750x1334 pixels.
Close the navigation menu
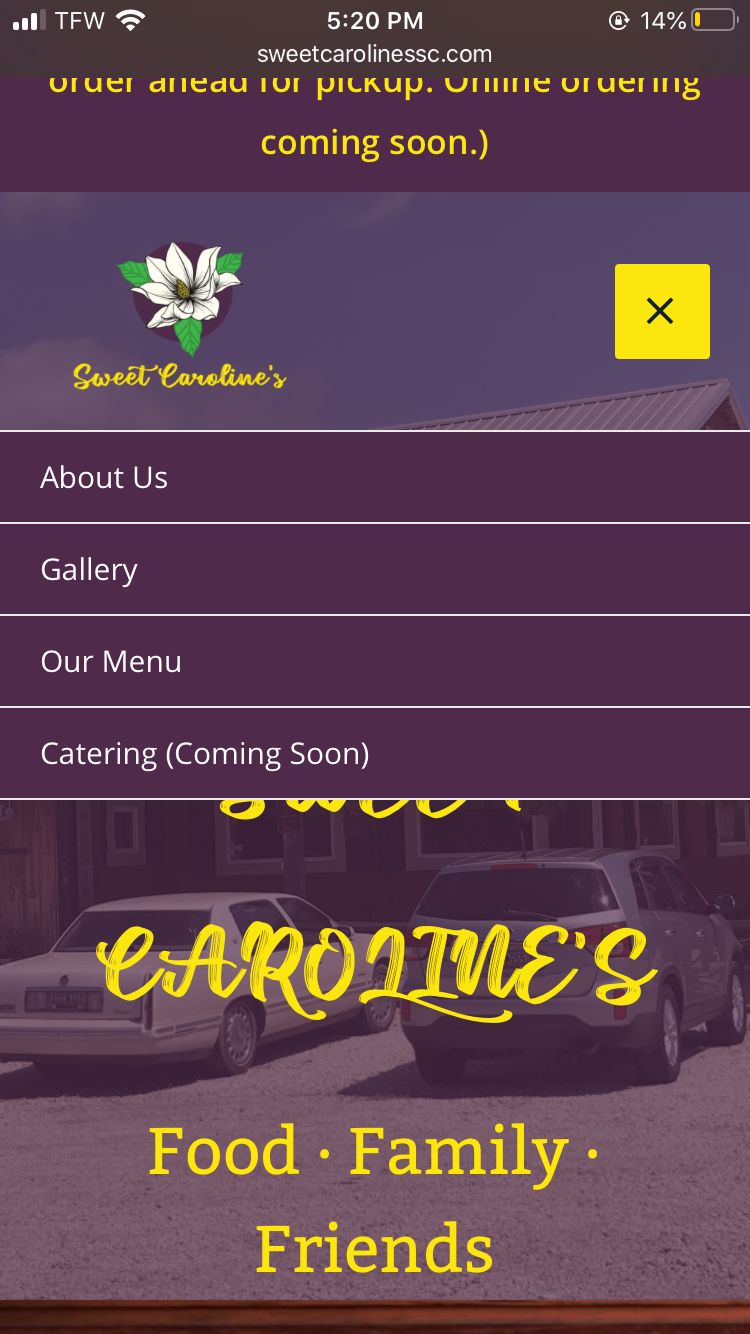(661, 311)
